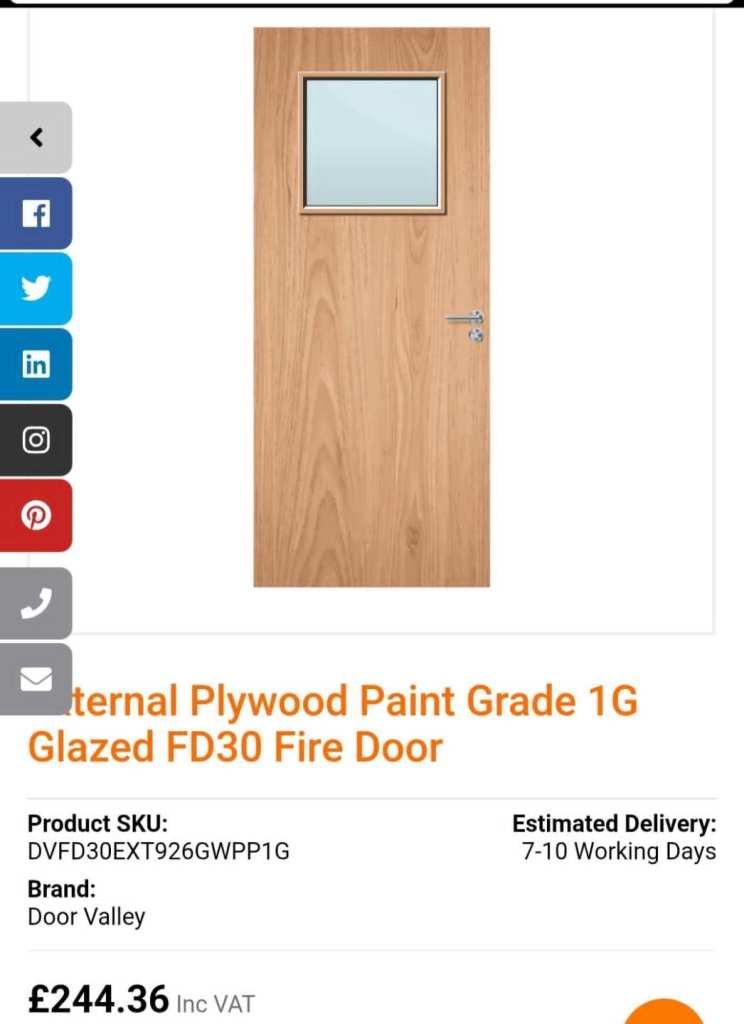
Task: Pin this door on Pinterest
Action: click(36, 515)
